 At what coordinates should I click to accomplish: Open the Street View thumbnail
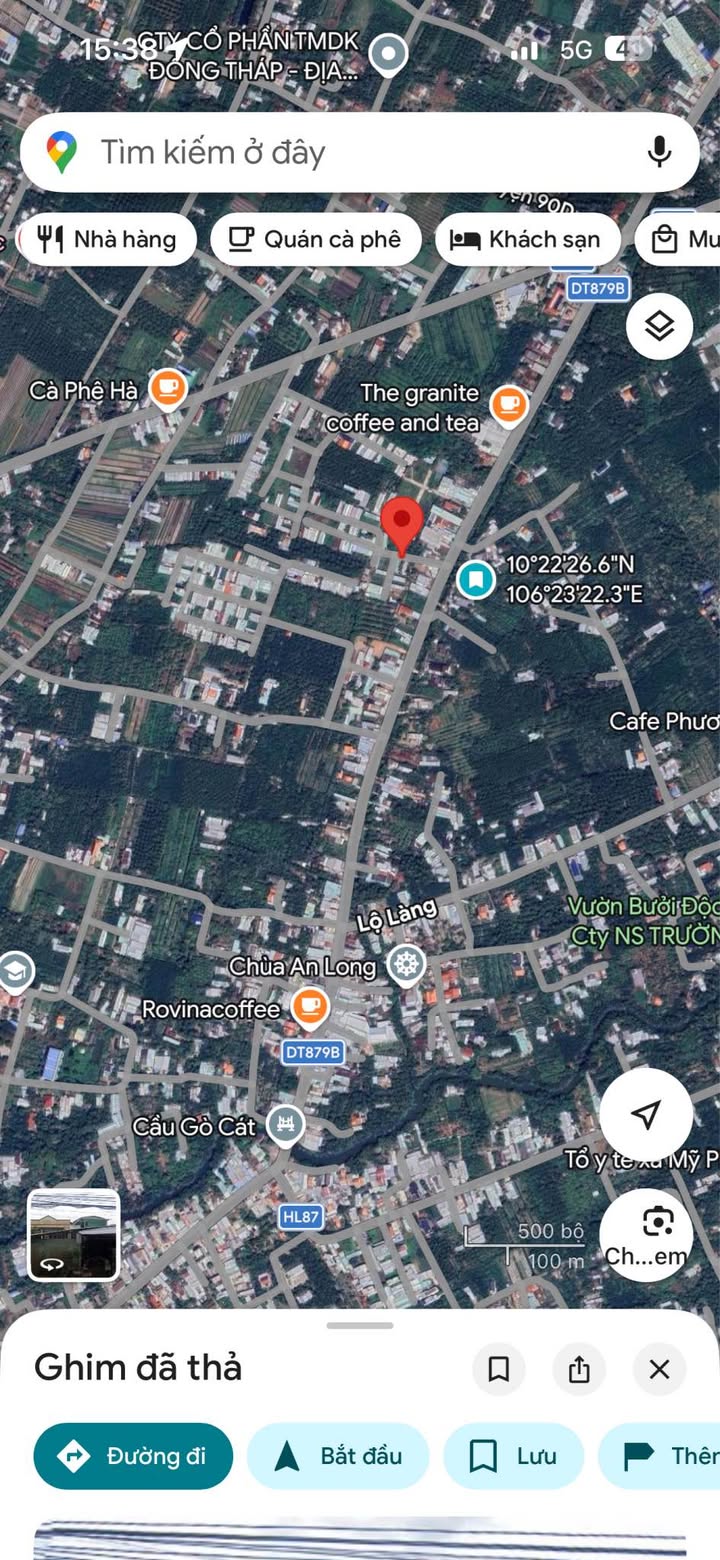[x=73, y=1234]
